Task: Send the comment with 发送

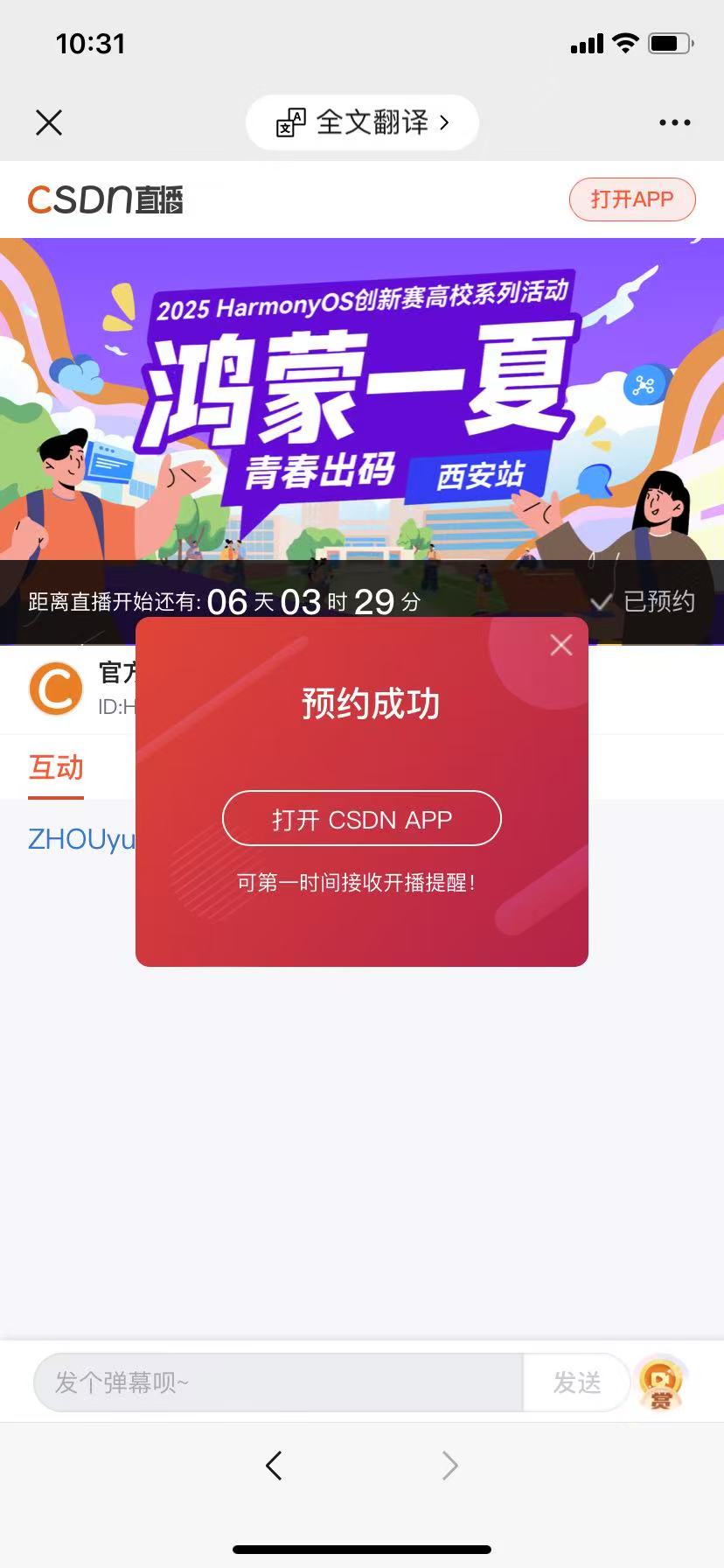Action: (577, 1382)
